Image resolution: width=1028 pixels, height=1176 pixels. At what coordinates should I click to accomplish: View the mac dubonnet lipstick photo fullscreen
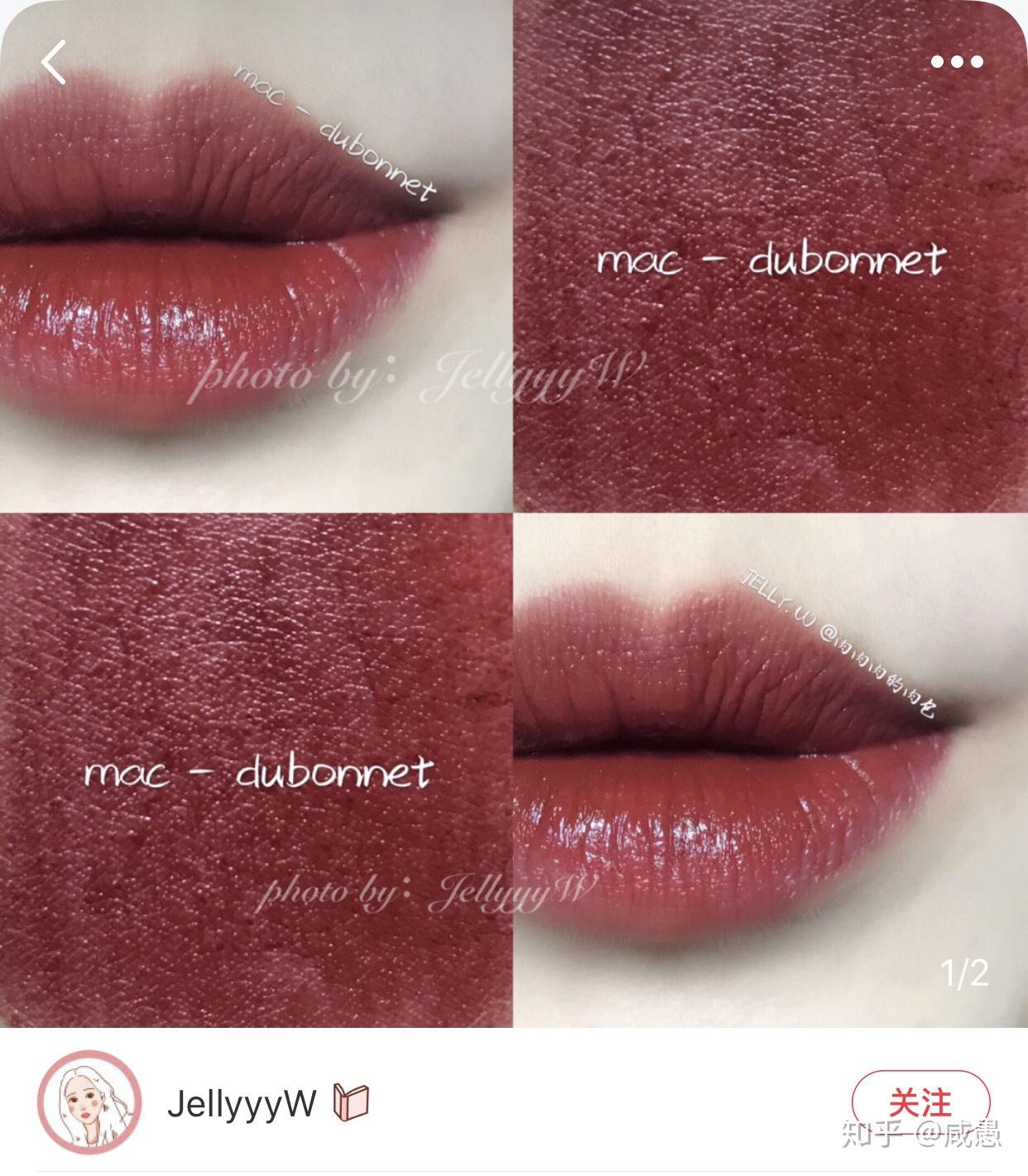513,513
